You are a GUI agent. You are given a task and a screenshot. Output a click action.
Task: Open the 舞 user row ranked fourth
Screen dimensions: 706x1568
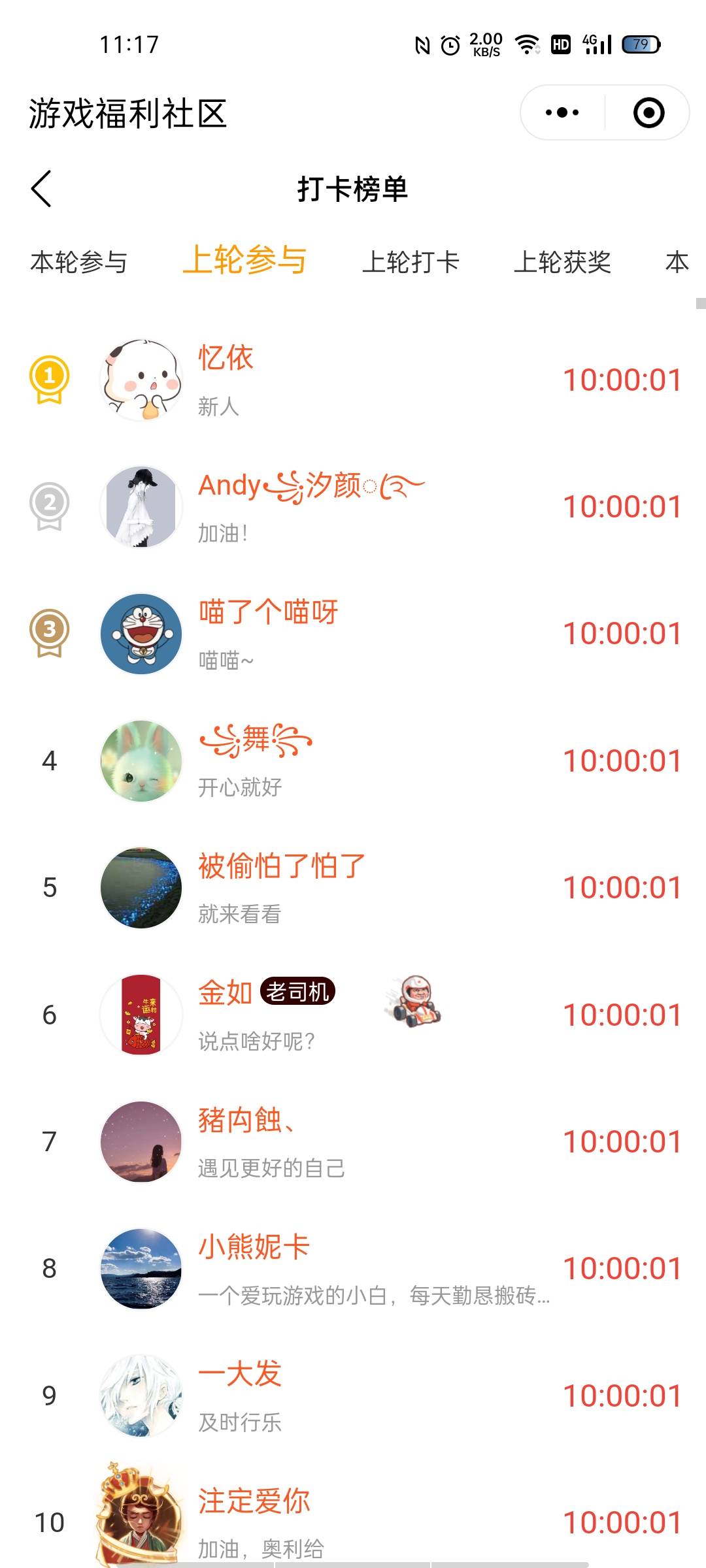coord(353,760)
